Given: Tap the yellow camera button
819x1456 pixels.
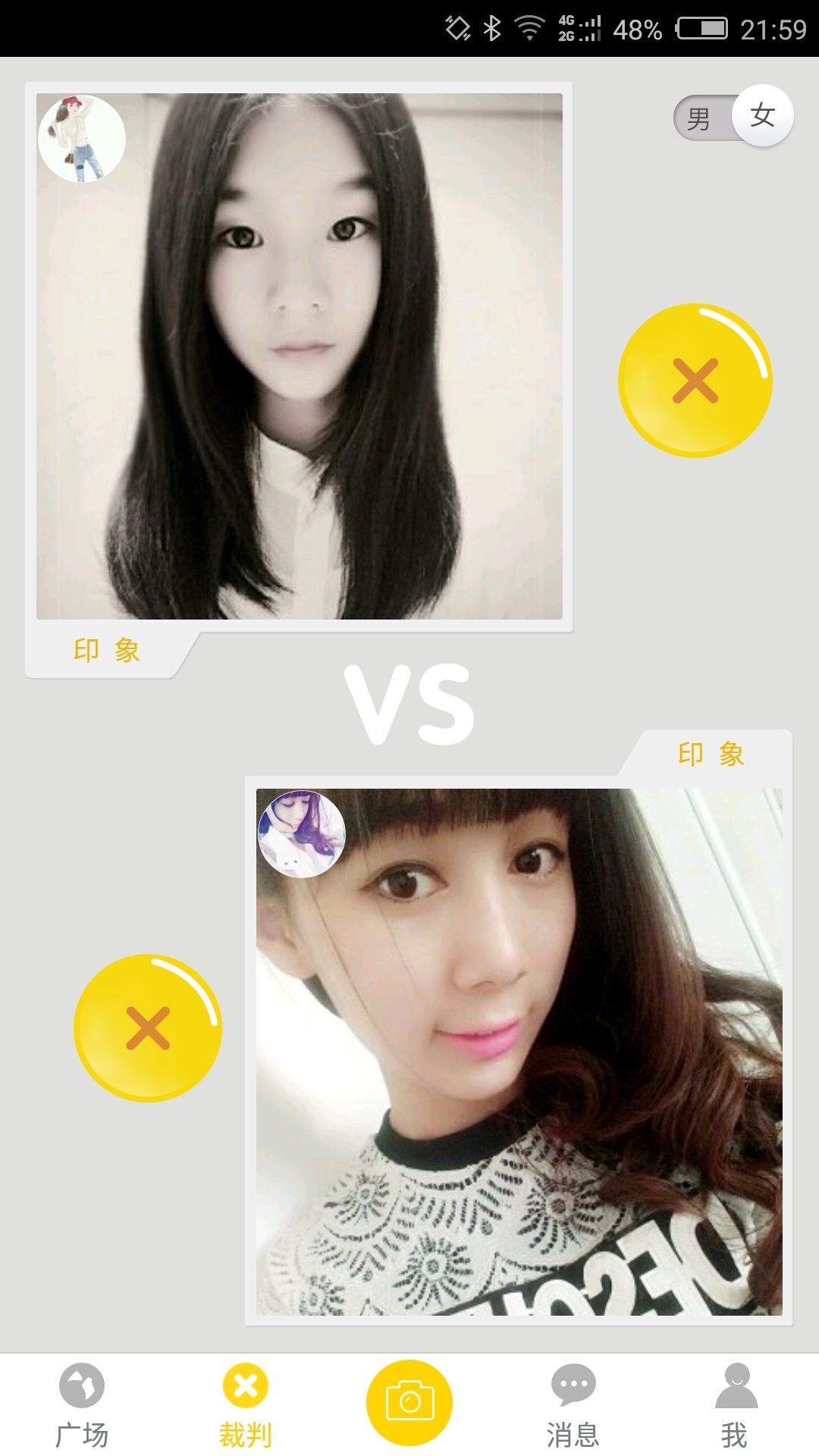Looking at the screenshot, I should (x=409, y=1403).
